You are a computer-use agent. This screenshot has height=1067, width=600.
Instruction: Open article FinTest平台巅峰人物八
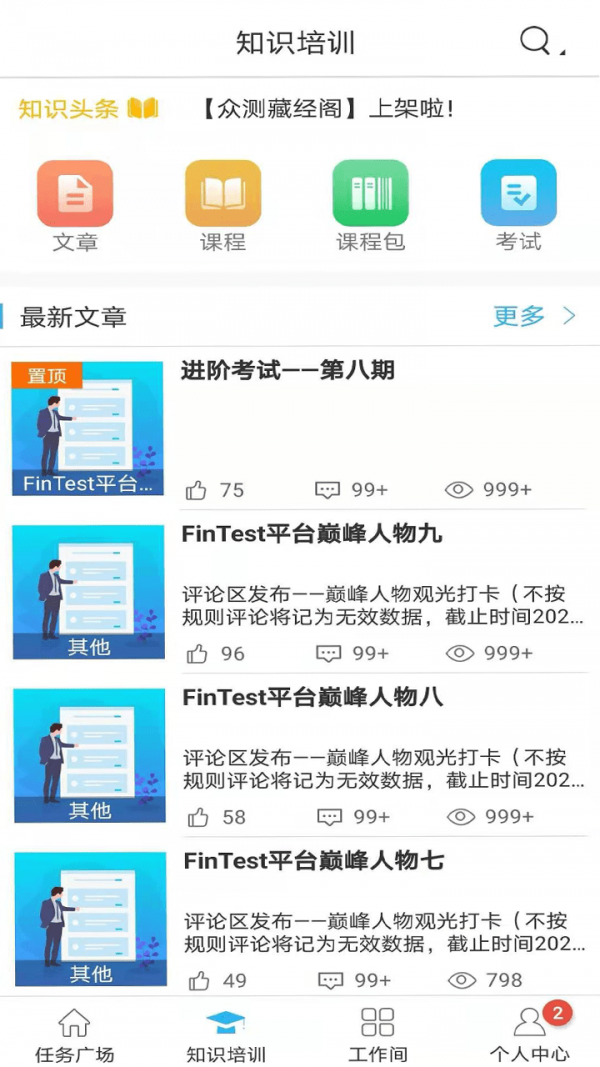[x=312, y=697]
